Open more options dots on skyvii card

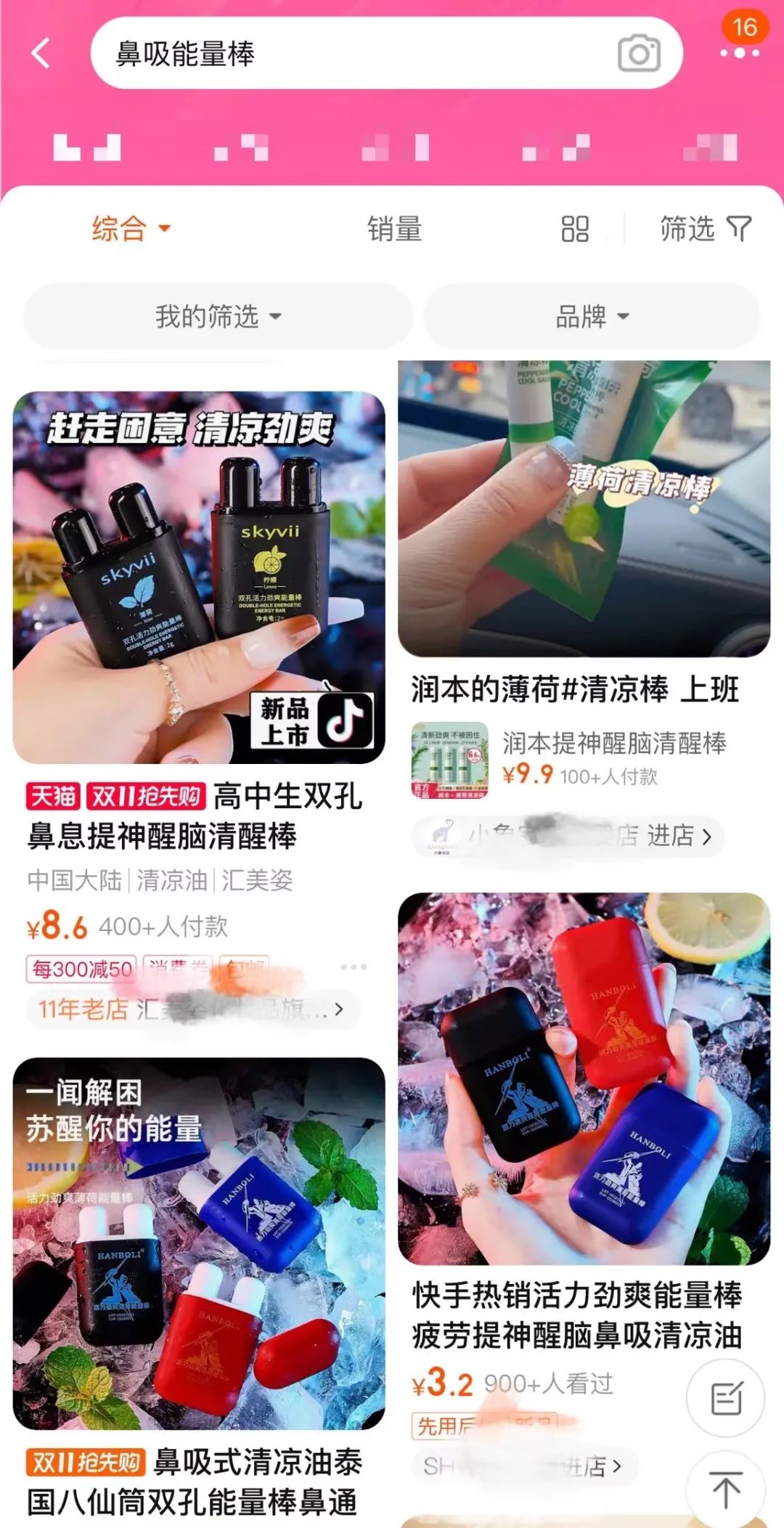point(354,967)
